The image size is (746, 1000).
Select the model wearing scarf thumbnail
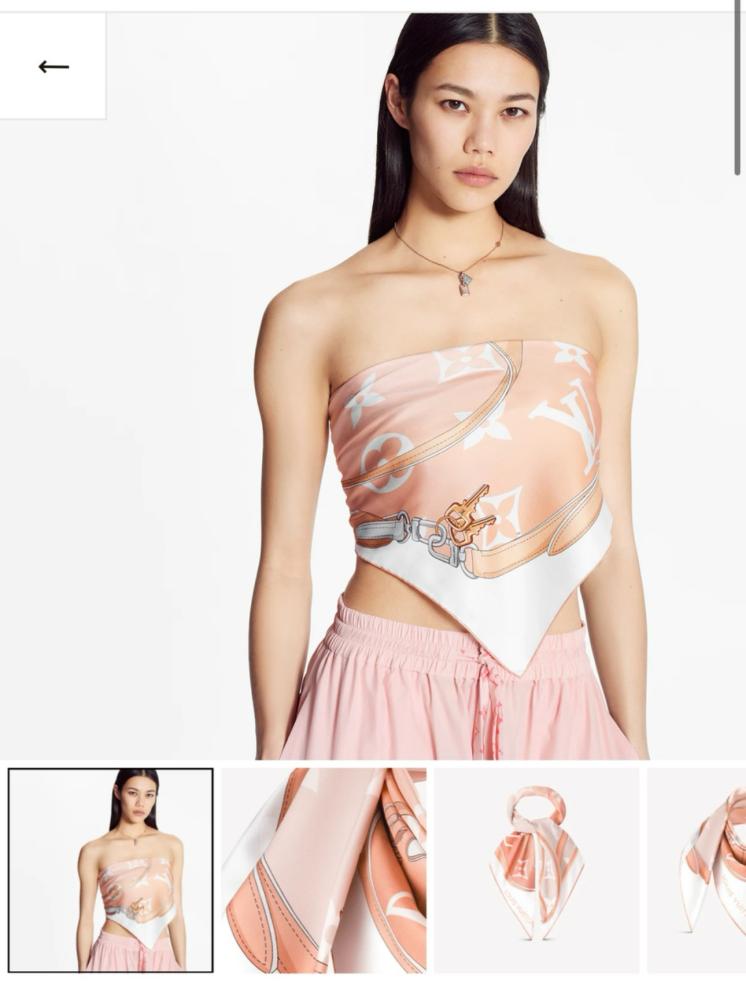pyautogui.click(x=111, y=870)
